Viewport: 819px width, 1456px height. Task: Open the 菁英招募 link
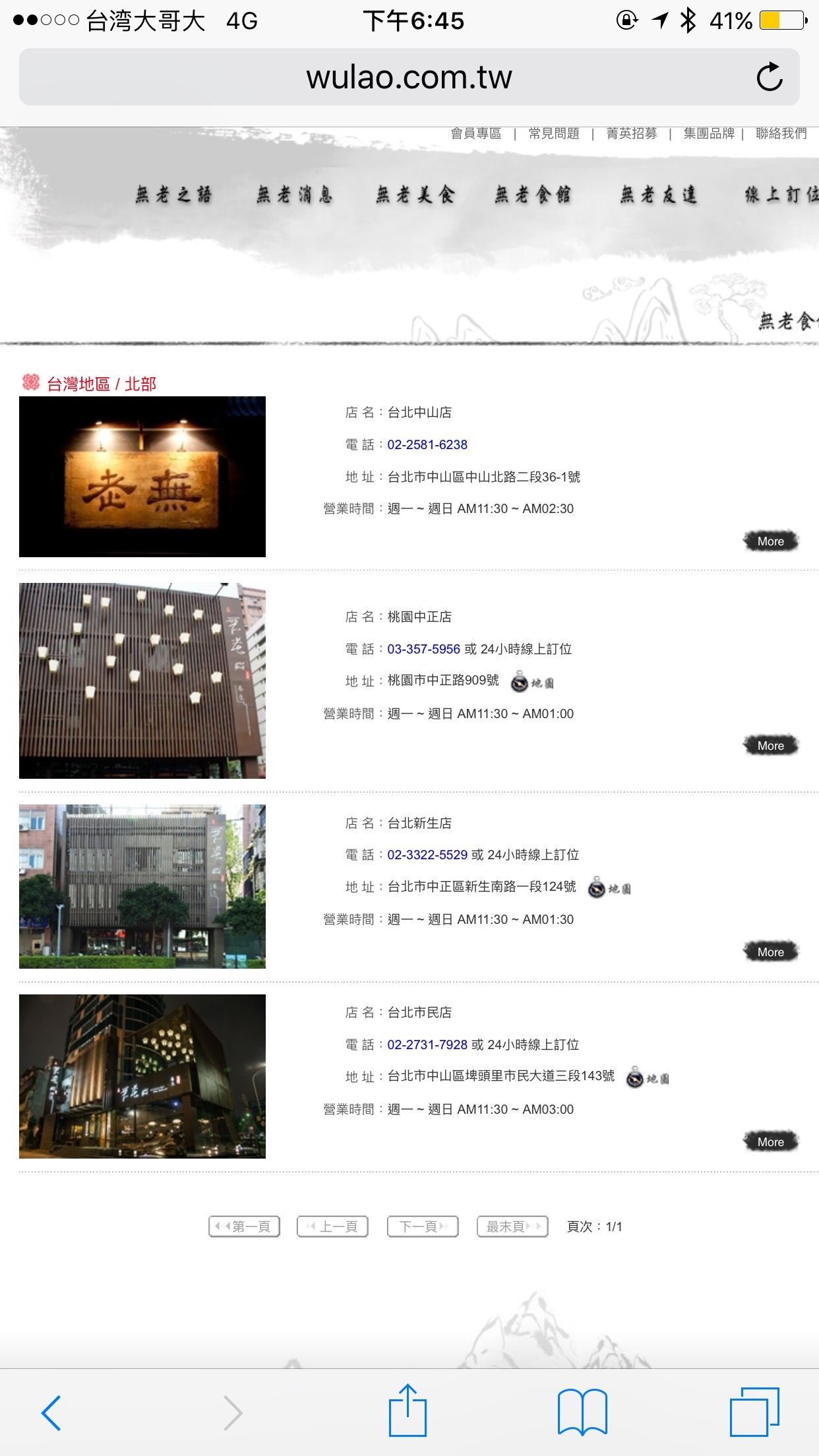[632, 133]
